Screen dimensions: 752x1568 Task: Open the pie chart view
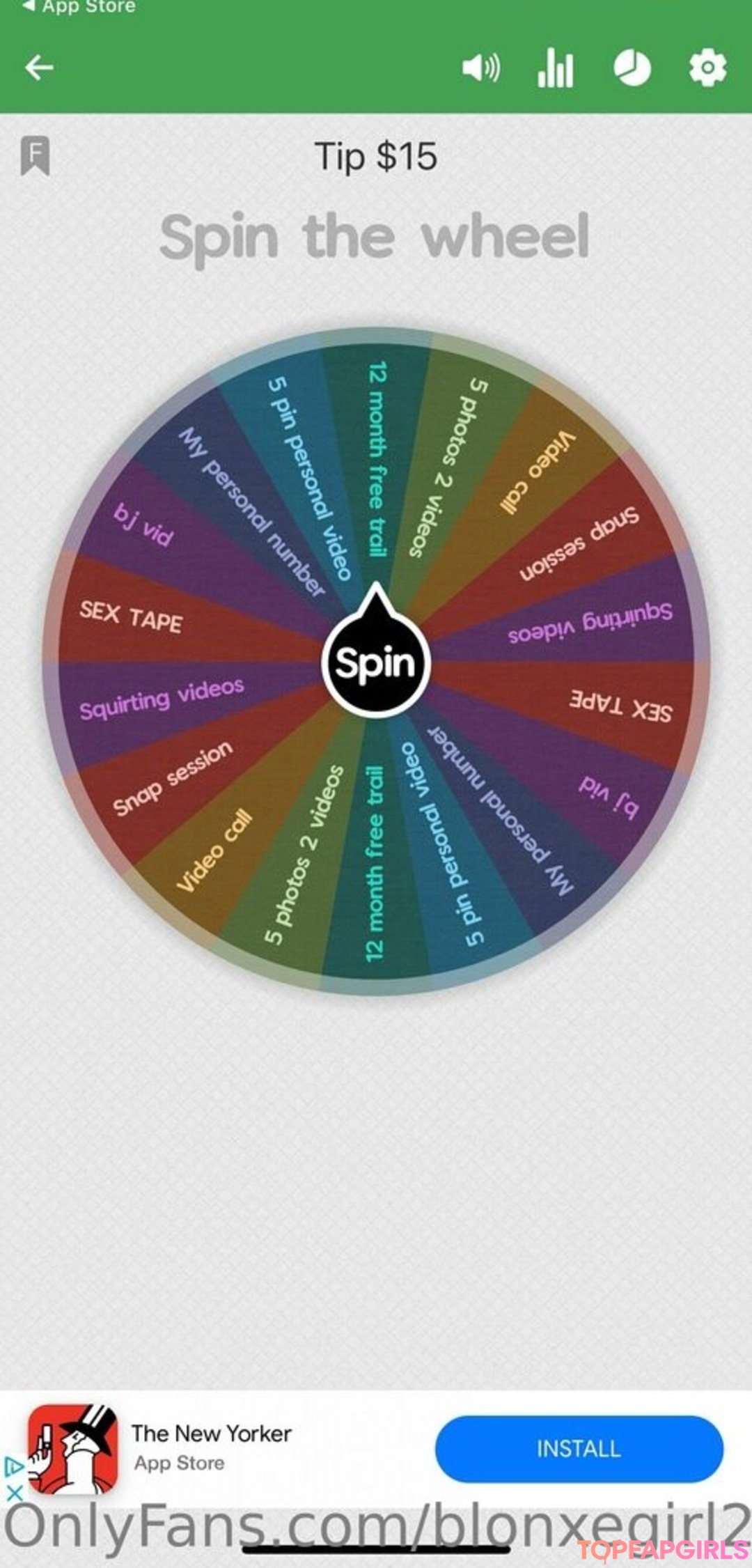[632, 68]
